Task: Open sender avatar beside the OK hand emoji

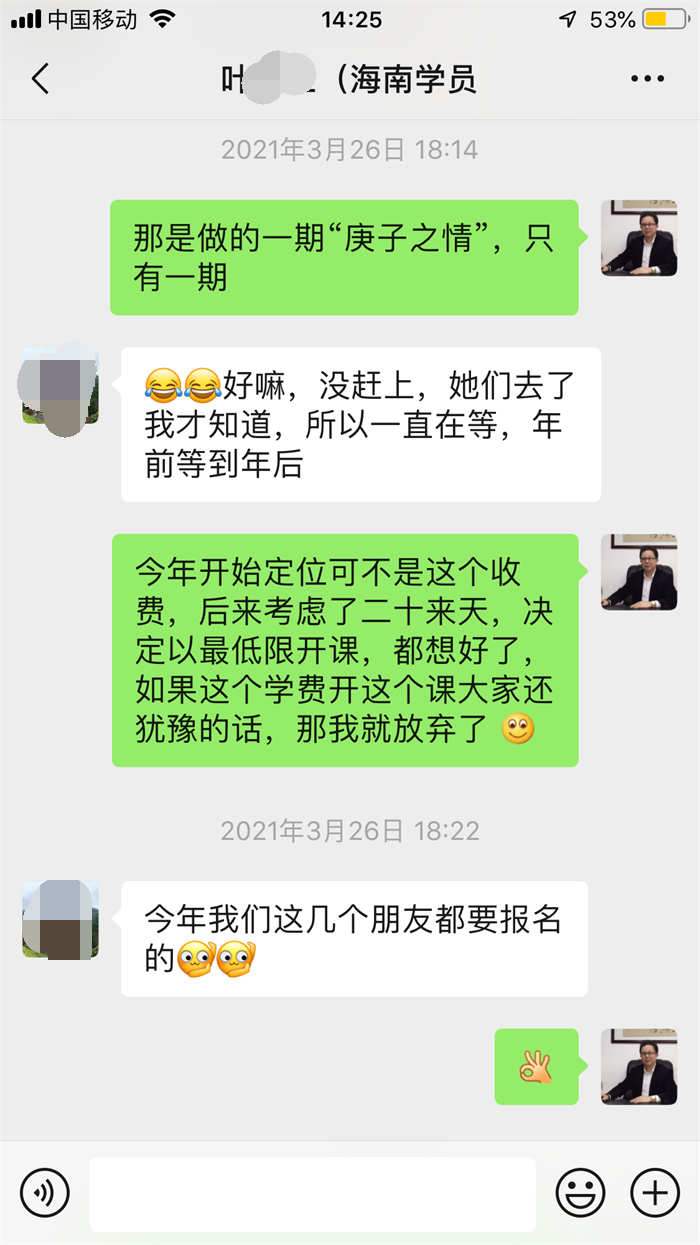Action: point(638,1066)
